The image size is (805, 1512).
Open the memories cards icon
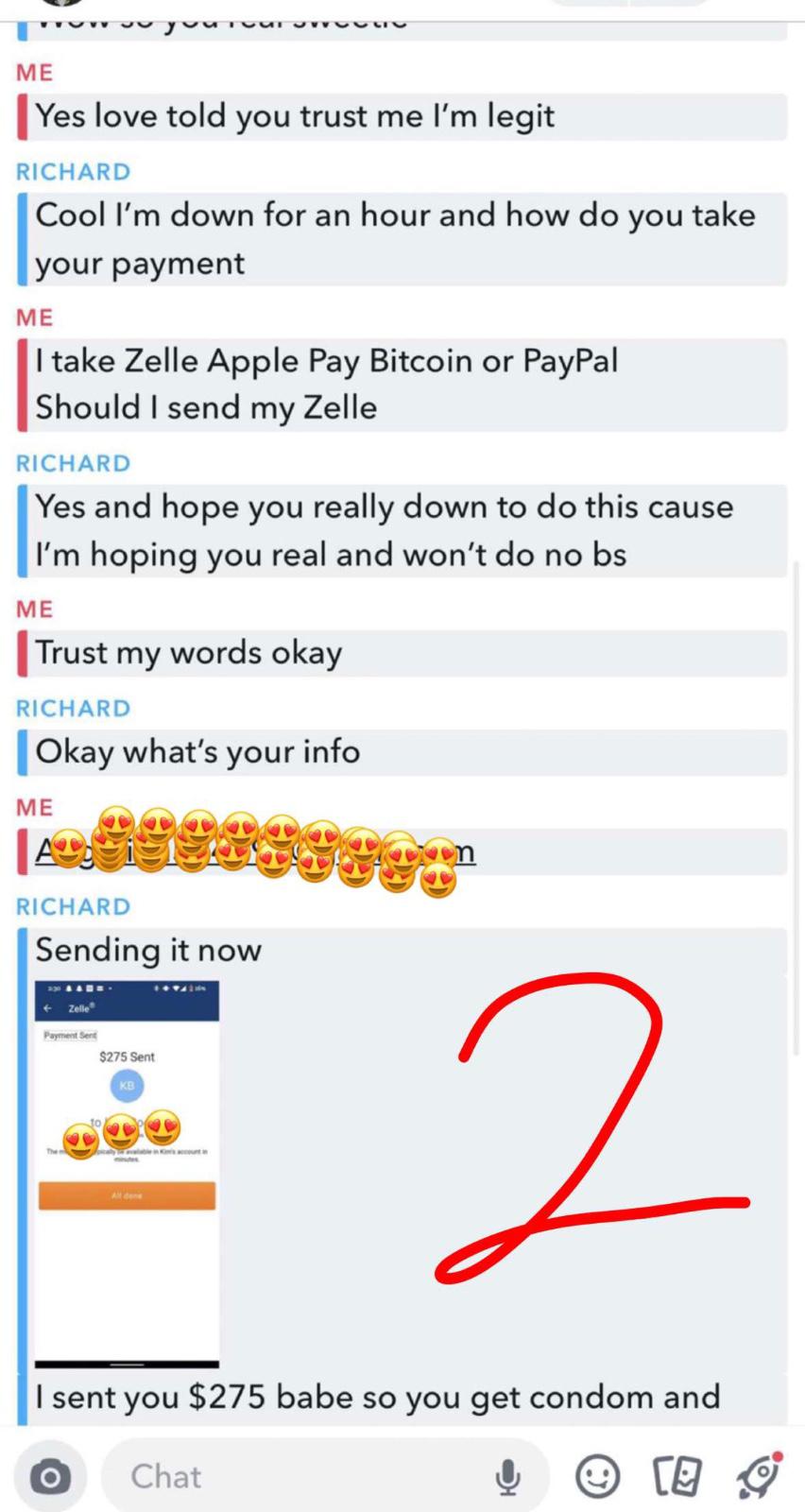point(677,1476)
